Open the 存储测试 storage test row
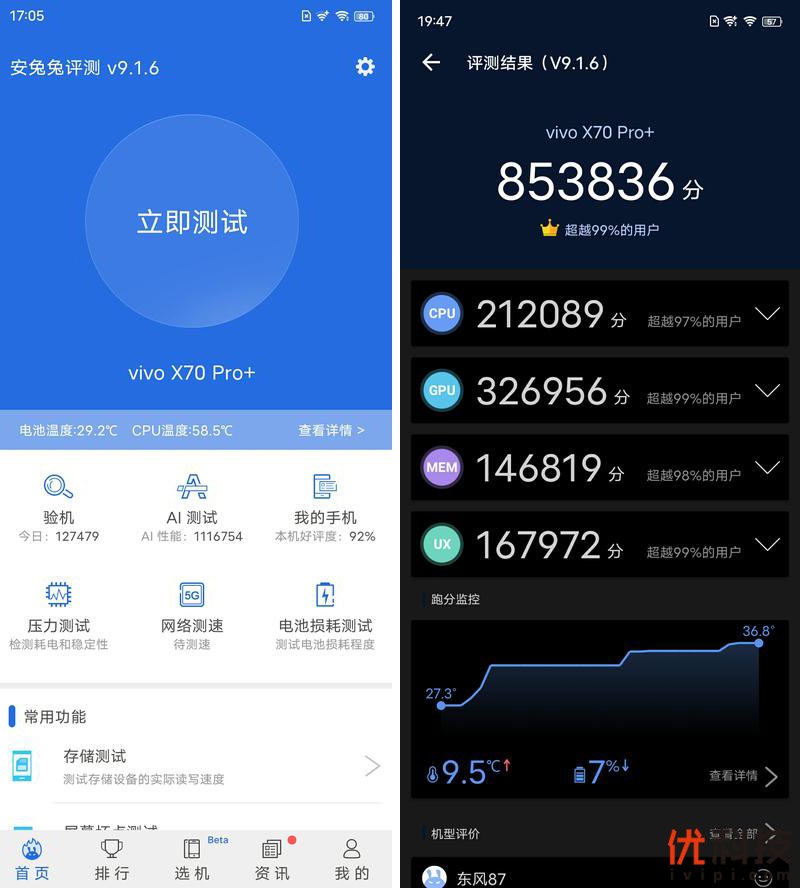This screenshot has height=888, width=800. (195, 766)
